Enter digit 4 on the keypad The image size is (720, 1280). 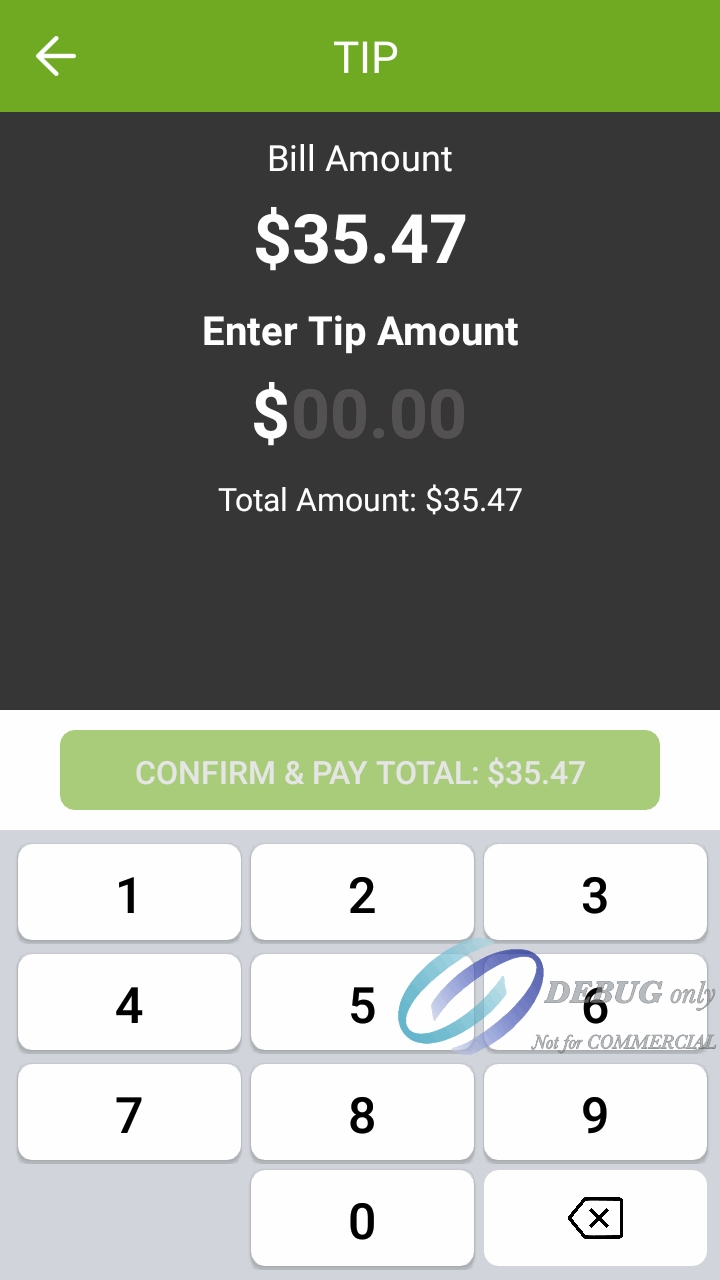coord(129,1003)
